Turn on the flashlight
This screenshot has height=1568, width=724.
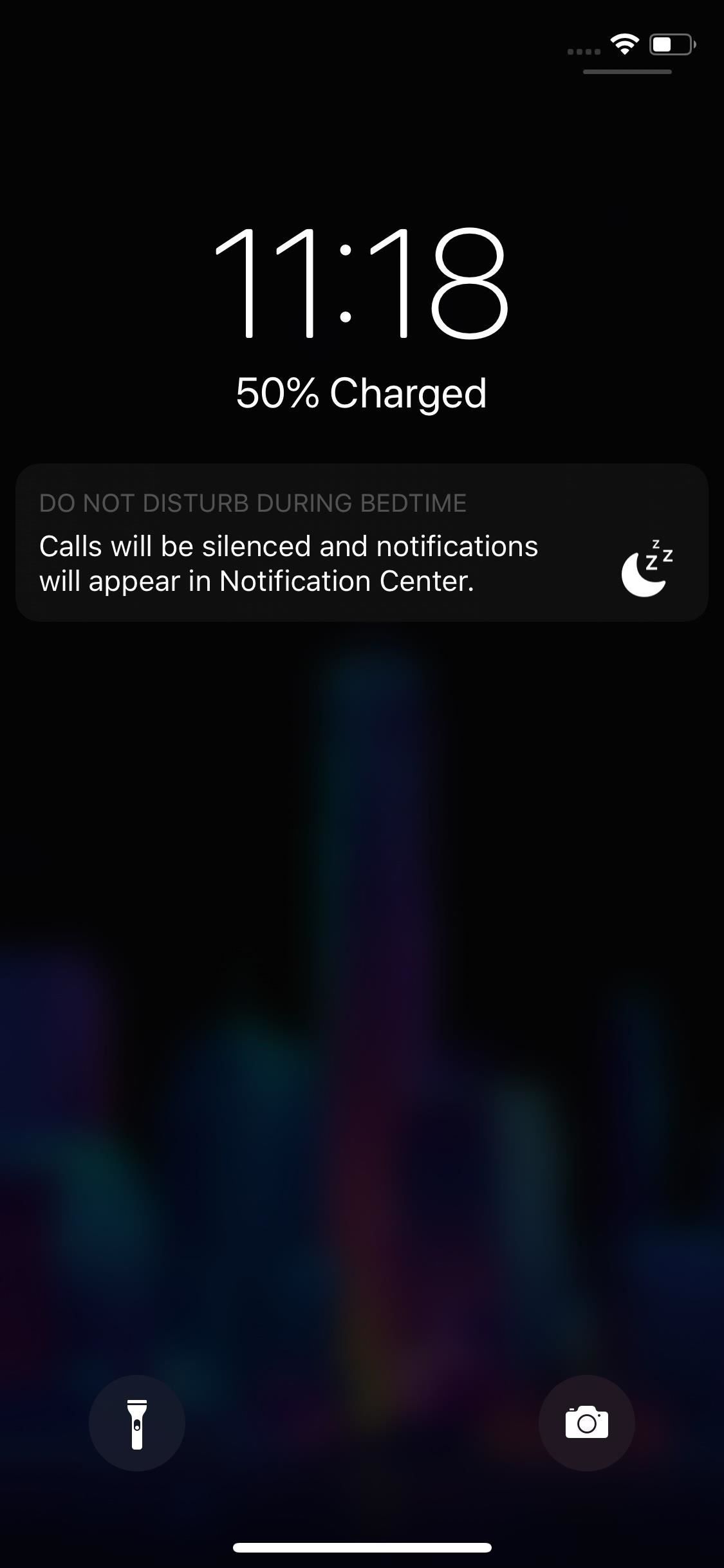pos(136,1423)
